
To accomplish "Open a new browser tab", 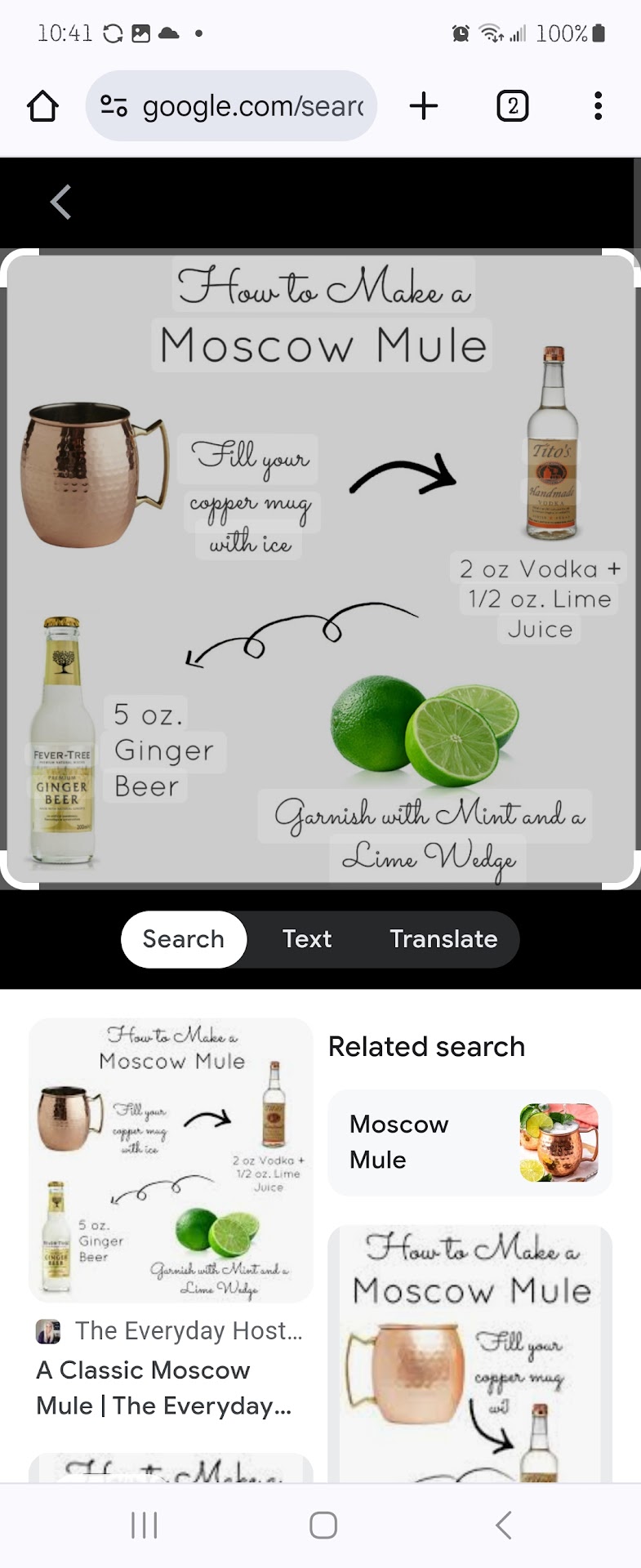I will (423, 106).
